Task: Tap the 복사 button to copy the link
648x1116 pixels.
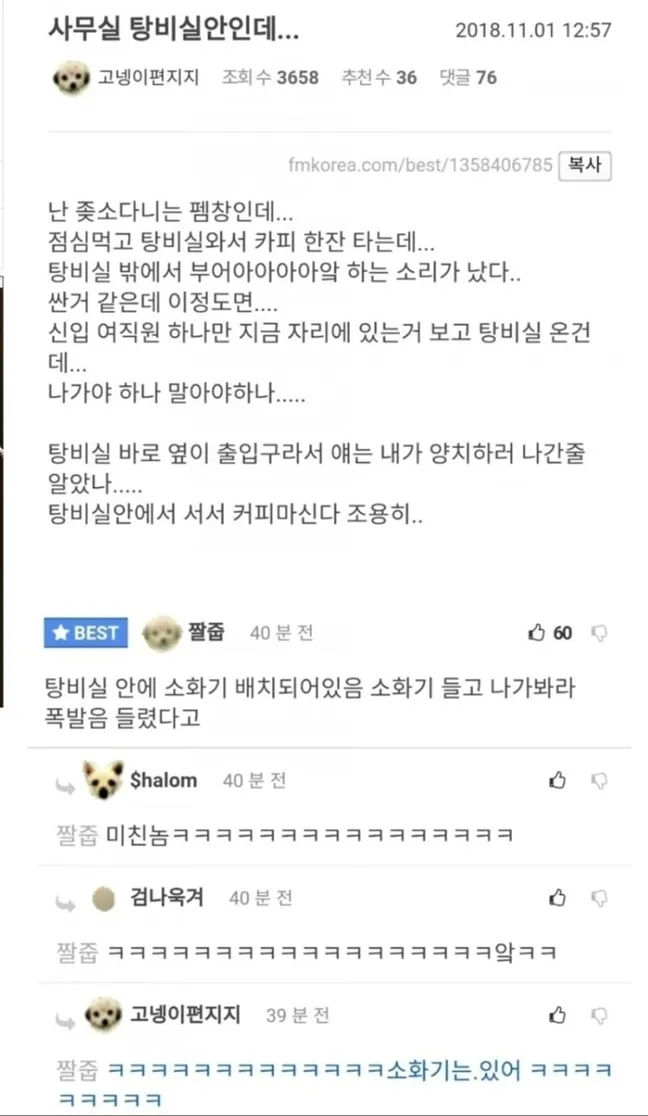Action: click(585, 166)
